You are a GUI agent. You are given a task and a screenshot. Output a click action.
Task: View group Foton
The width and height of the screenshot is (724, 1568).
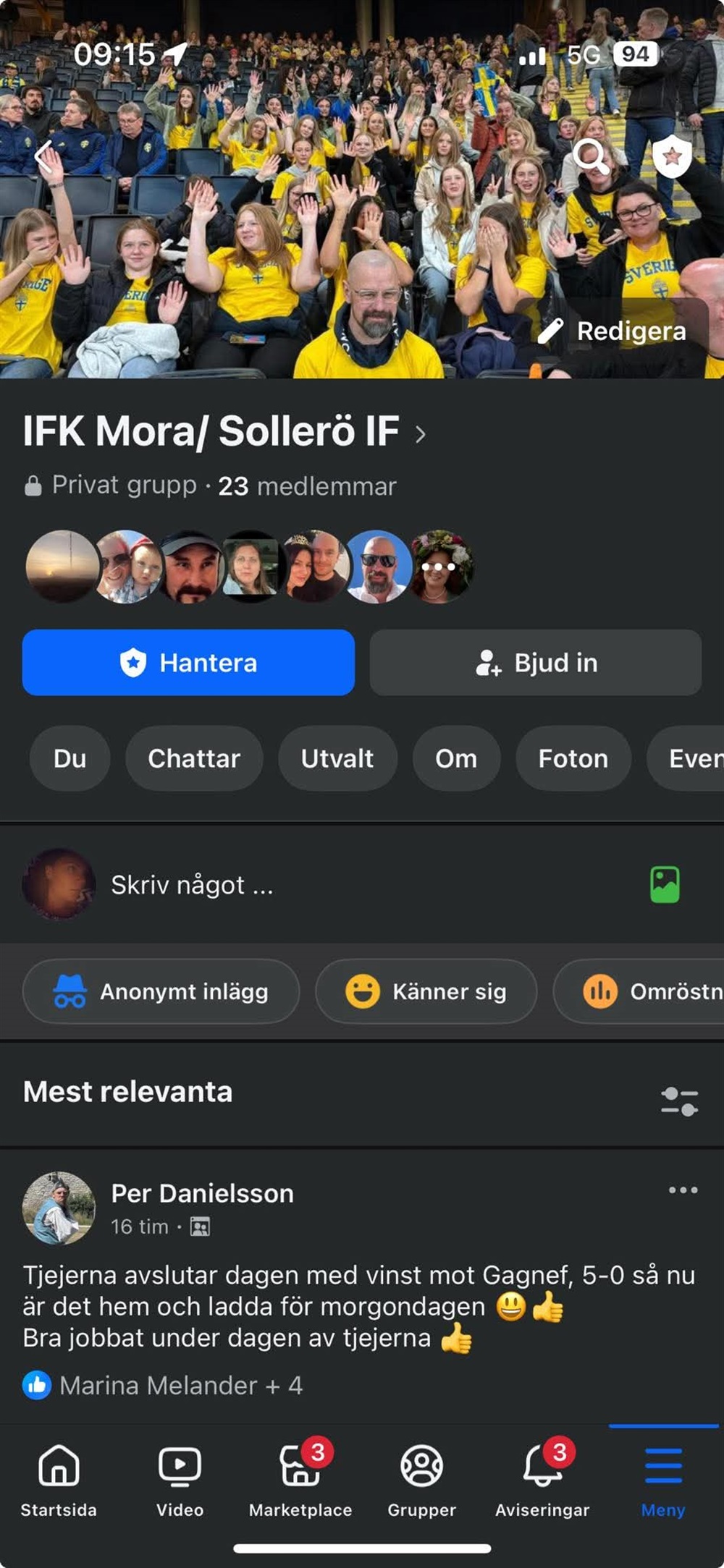tap(573, 758)
